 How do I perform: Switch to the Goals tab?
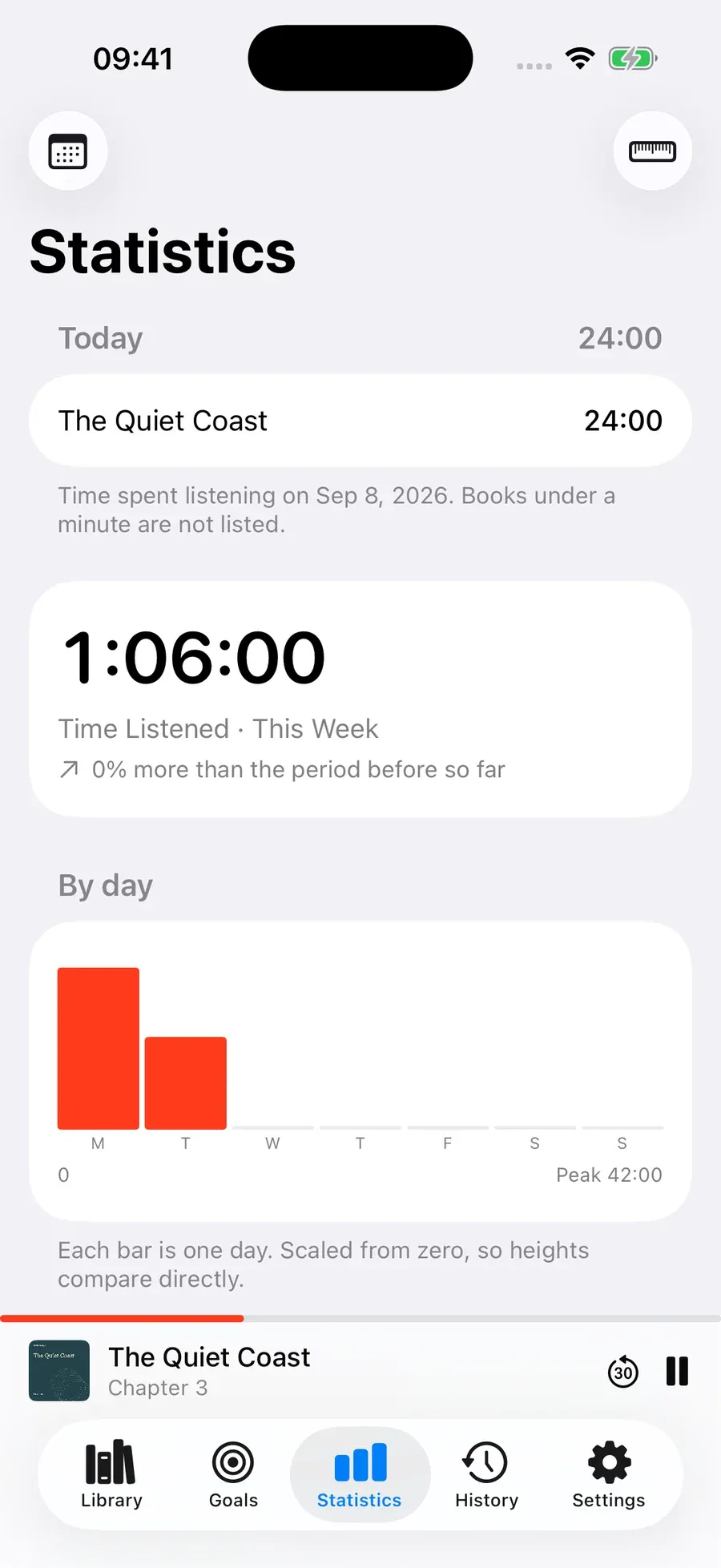click(233, 1475)
